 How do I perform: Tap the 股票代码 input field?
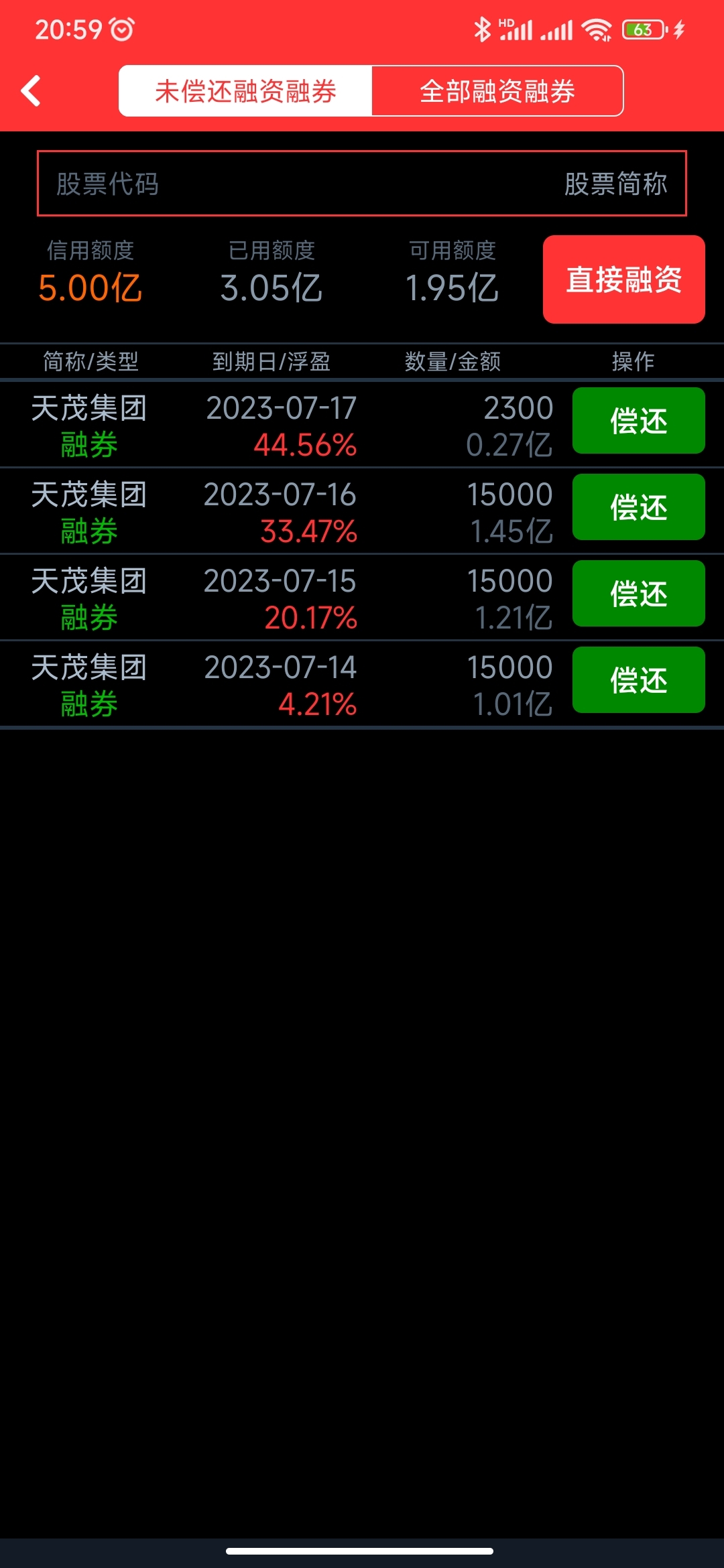click(361, 184)
